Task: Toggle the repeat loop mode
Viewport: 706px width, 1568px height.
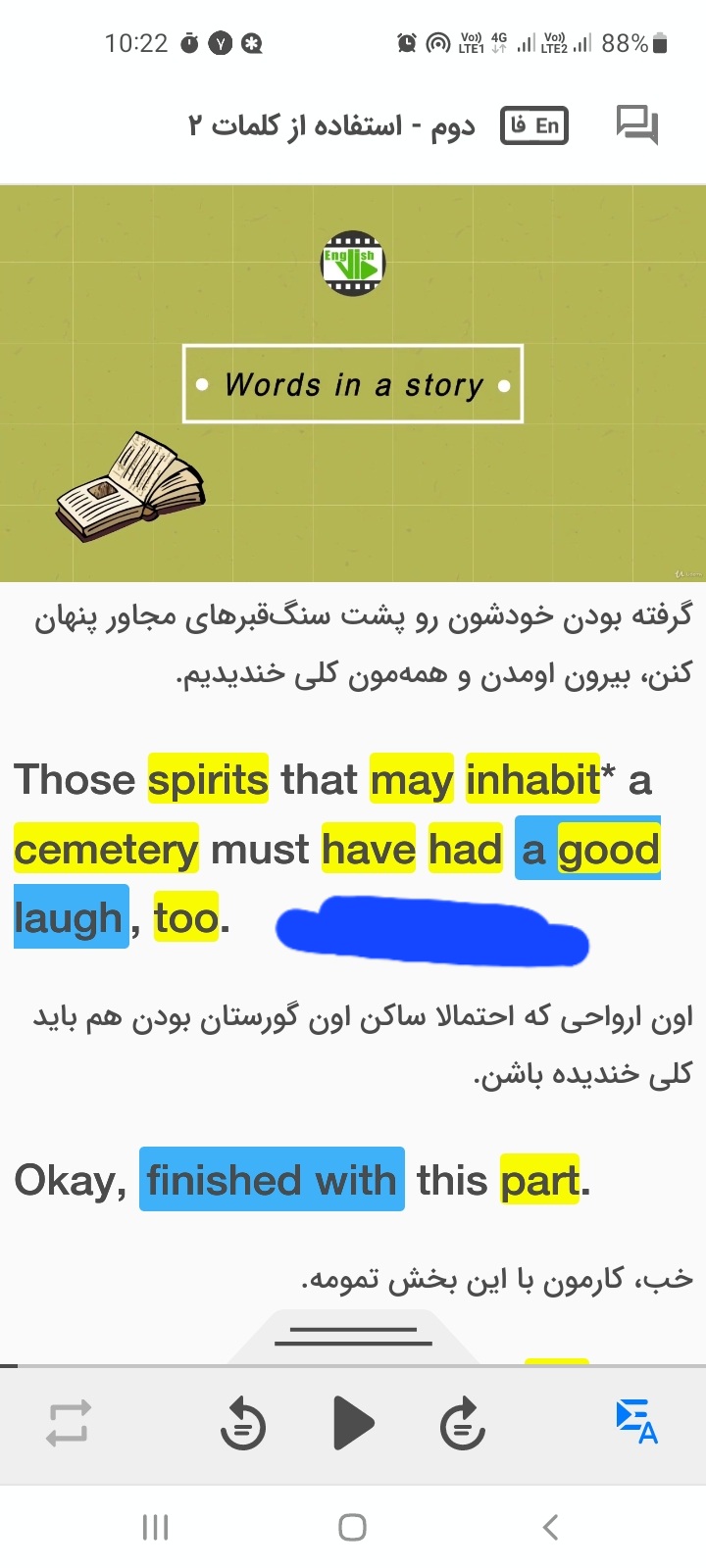Action: tap(69, 1424)
